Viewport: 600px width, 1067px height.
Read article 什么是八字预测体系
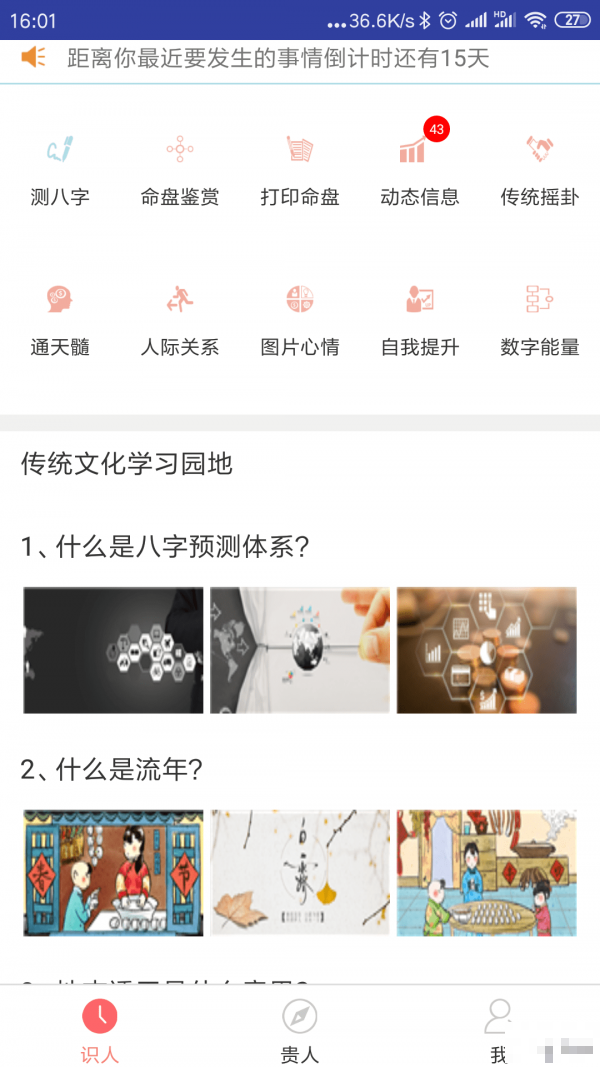point(165,547)
